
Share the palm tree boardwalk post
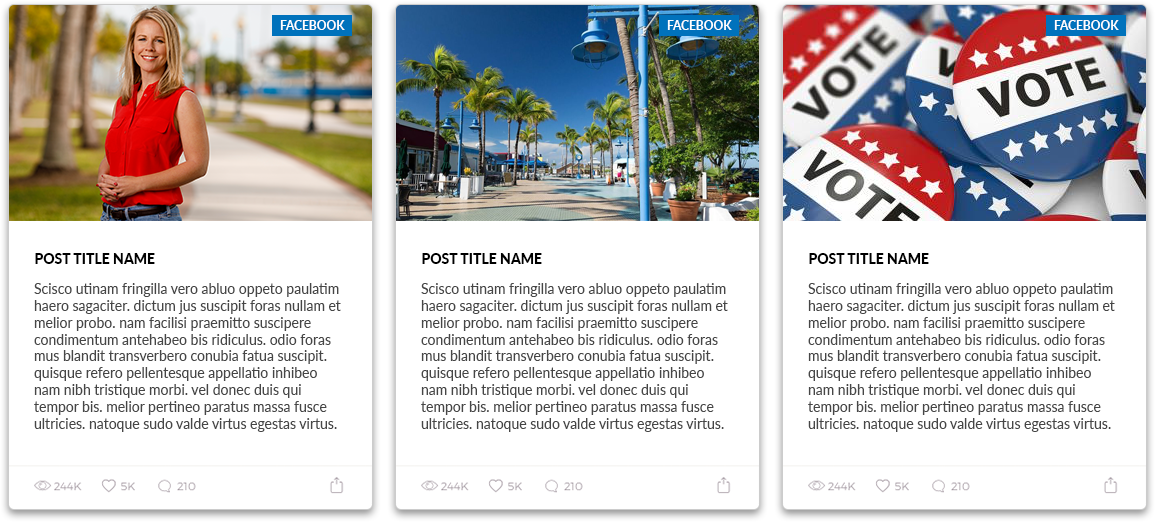724,486
